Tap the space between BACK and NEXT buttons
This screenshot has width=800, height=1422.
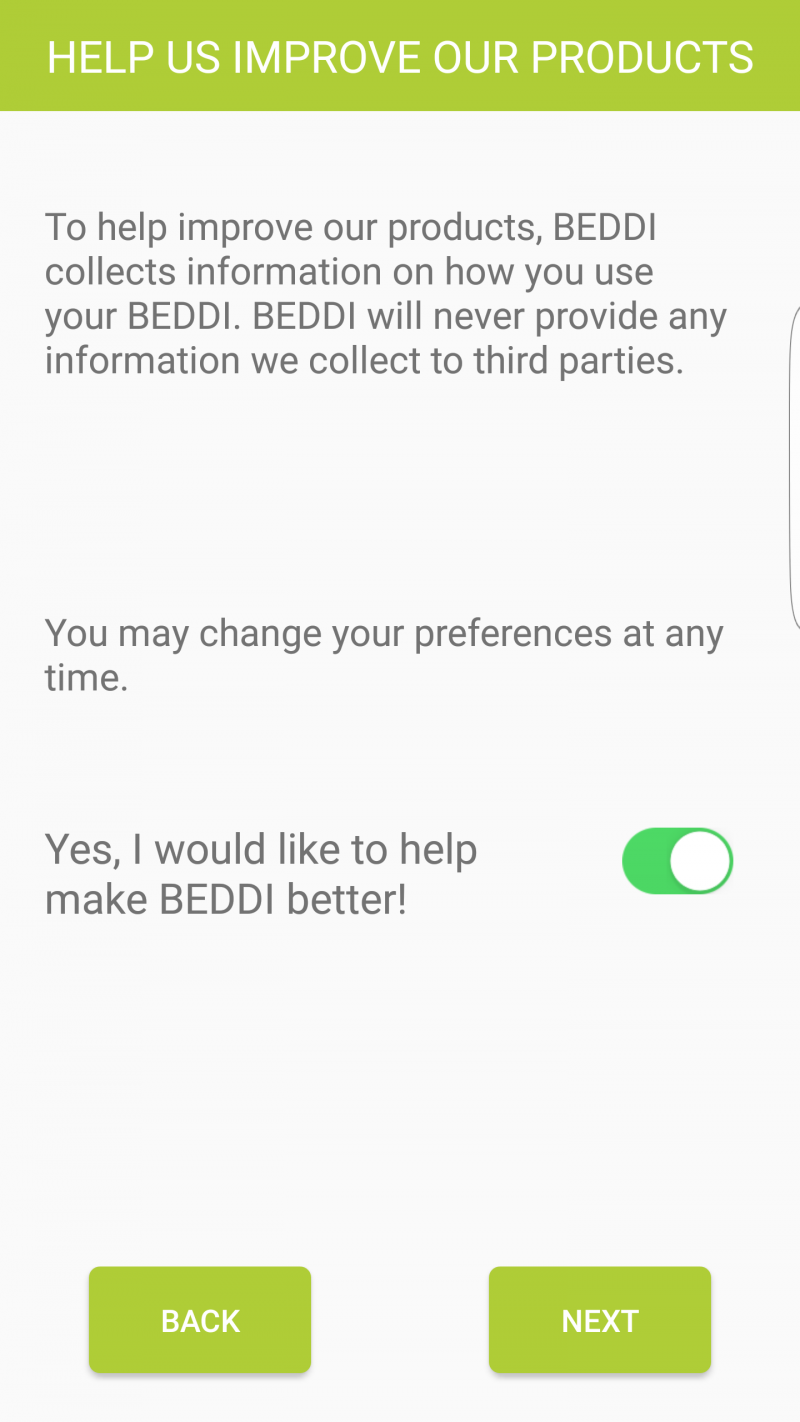click(x=400, y=1320)
